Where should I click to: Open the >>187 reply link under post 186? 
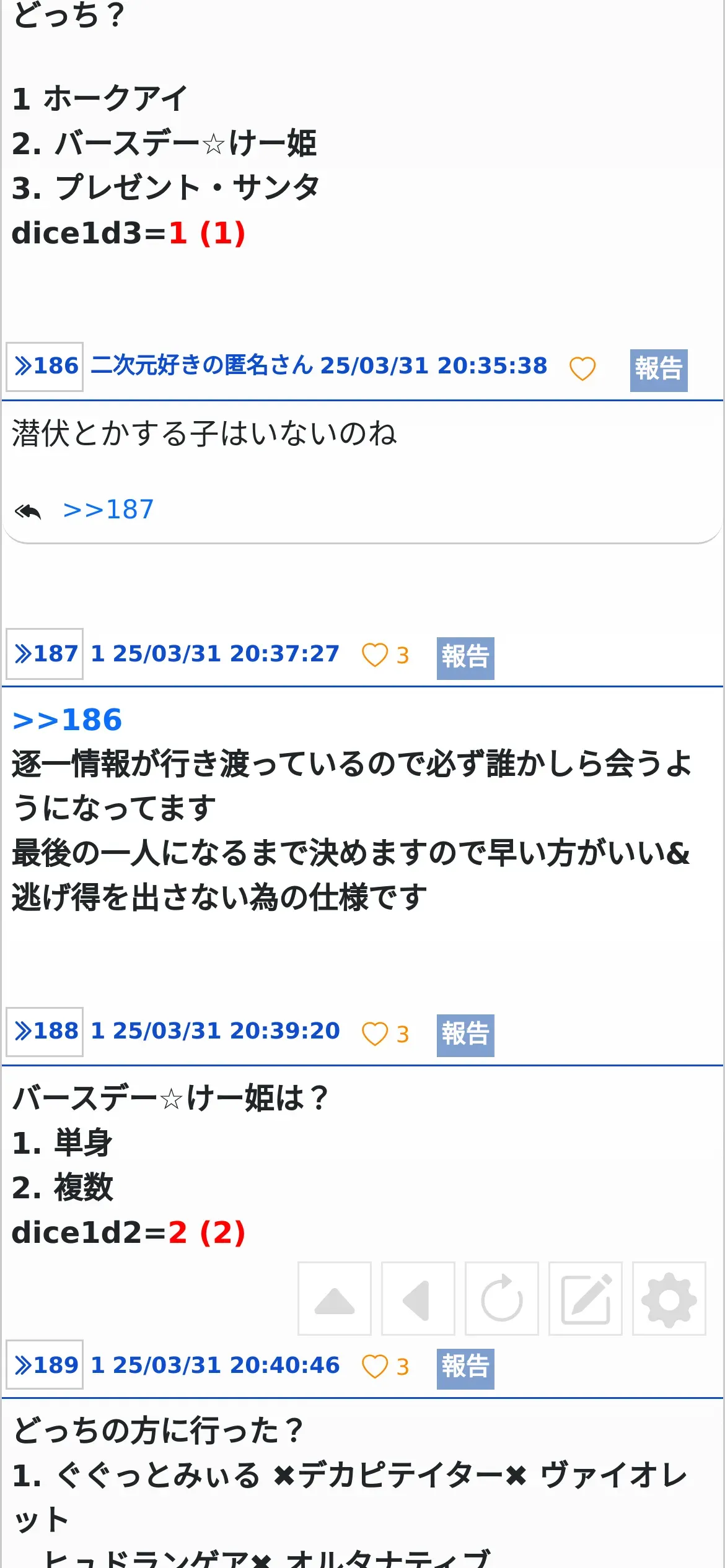108,510
